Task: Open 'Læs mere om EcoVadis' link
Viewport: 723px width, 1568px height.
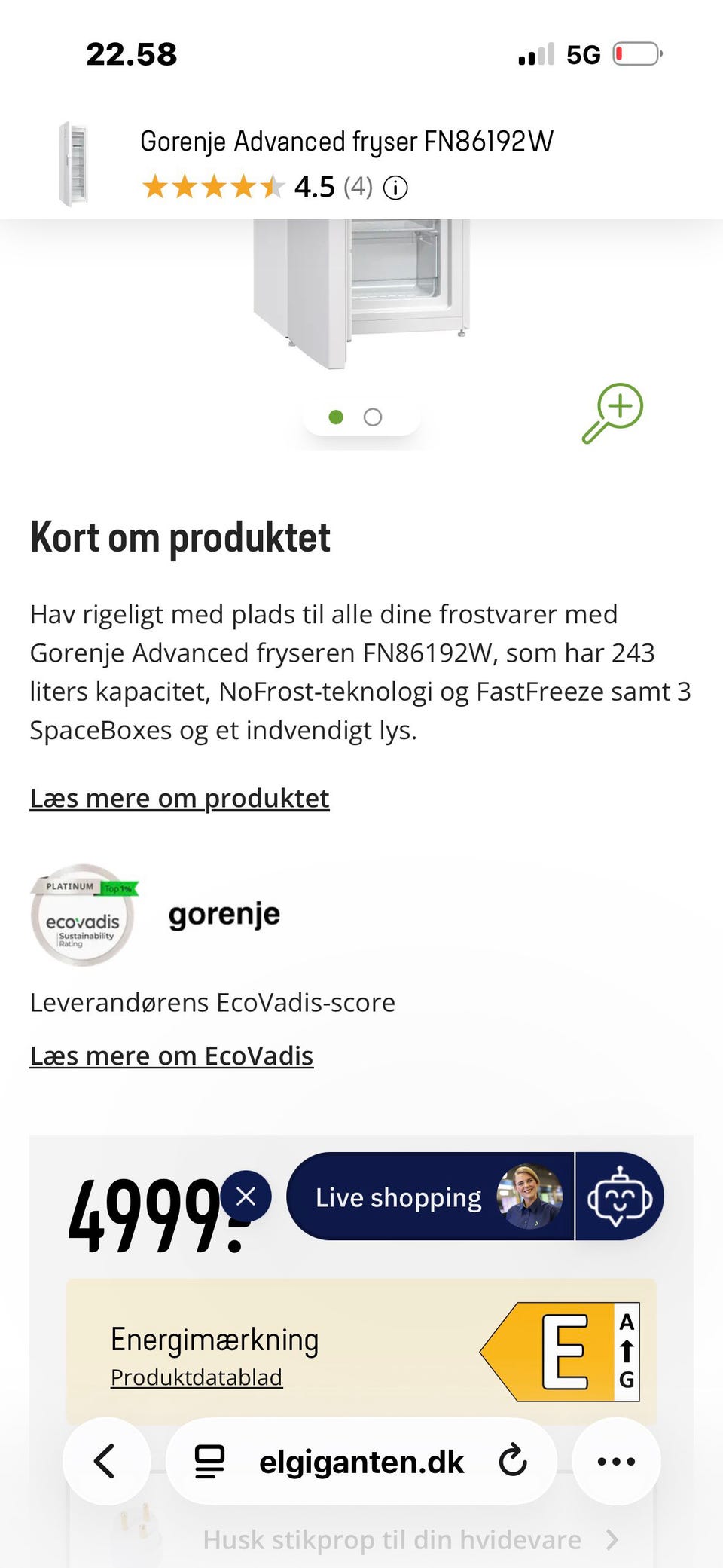Action: (x=171, y=1056)
